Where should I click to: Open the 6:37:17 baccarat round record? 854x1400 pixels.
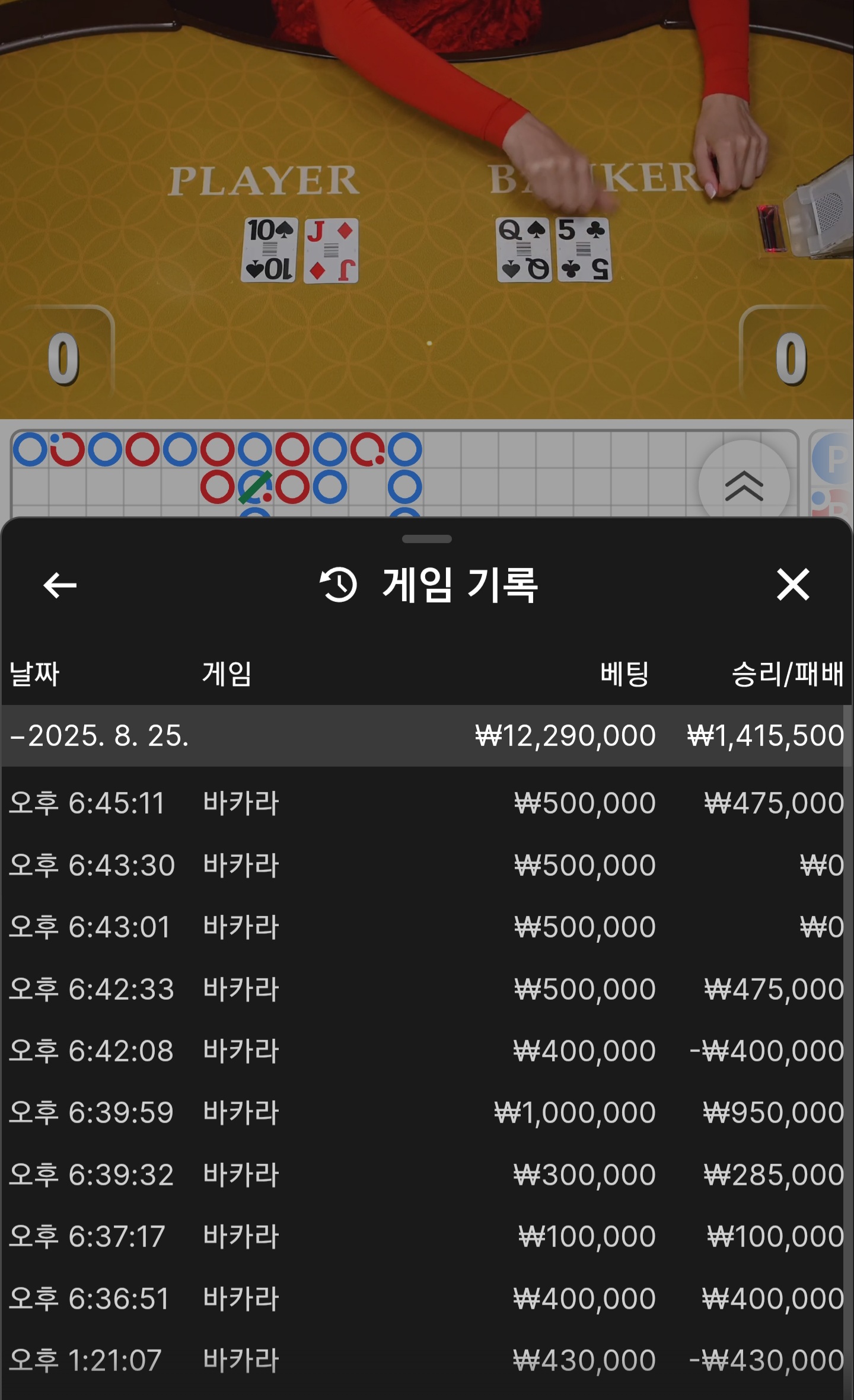coord(423,1236)
